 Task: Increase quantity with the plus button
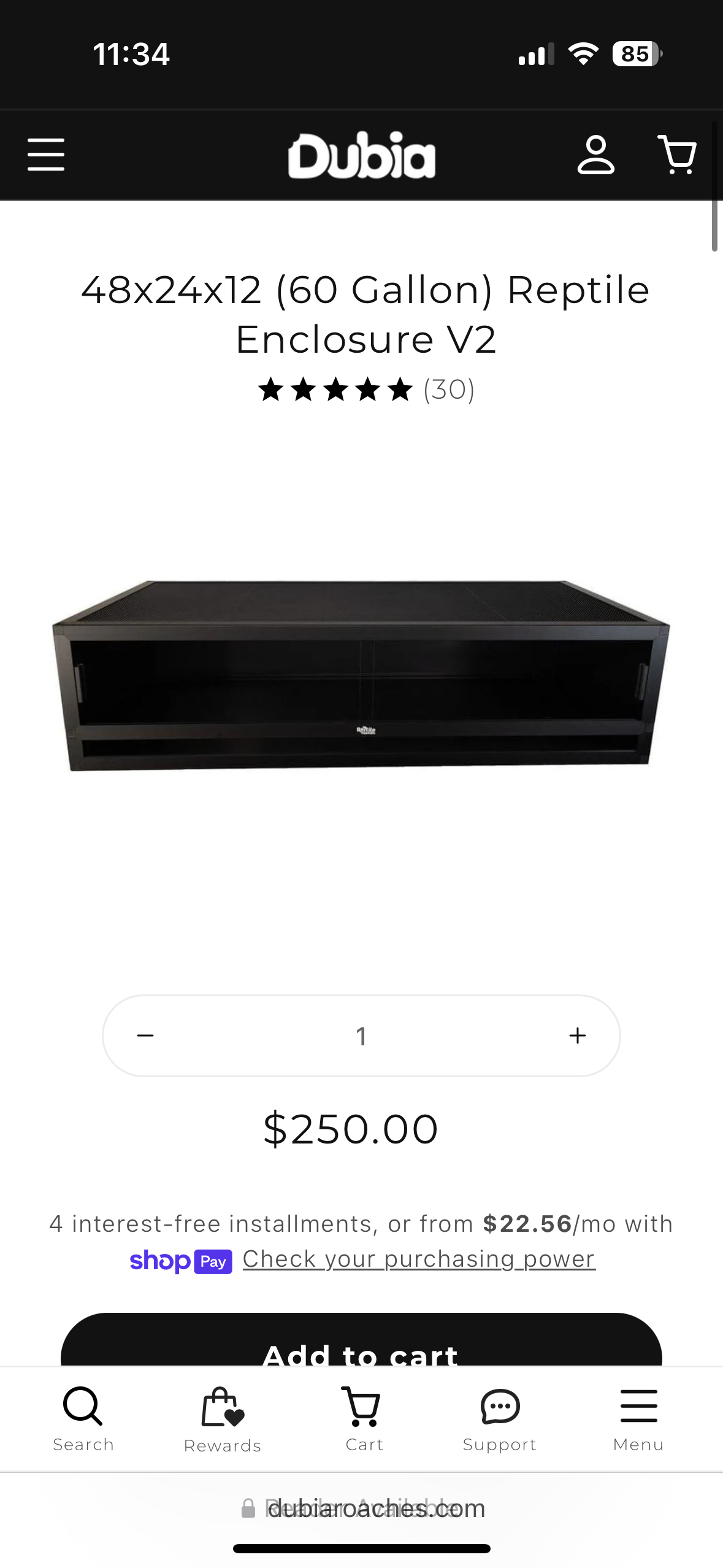tap(578, 1036)
